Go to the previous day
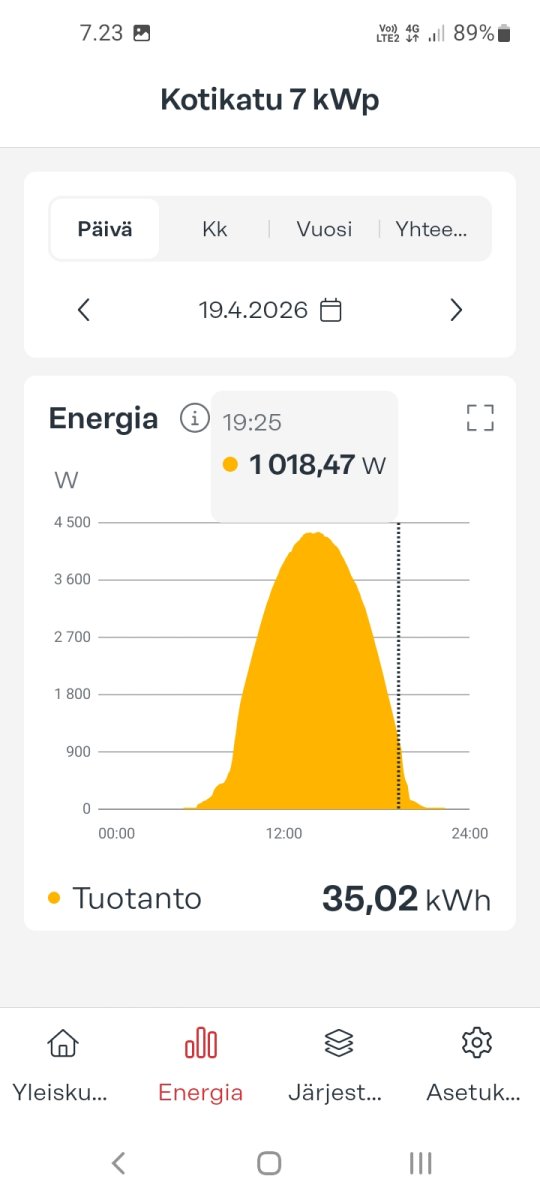Viewport: 540px width, 1200px height. point(84,310)
